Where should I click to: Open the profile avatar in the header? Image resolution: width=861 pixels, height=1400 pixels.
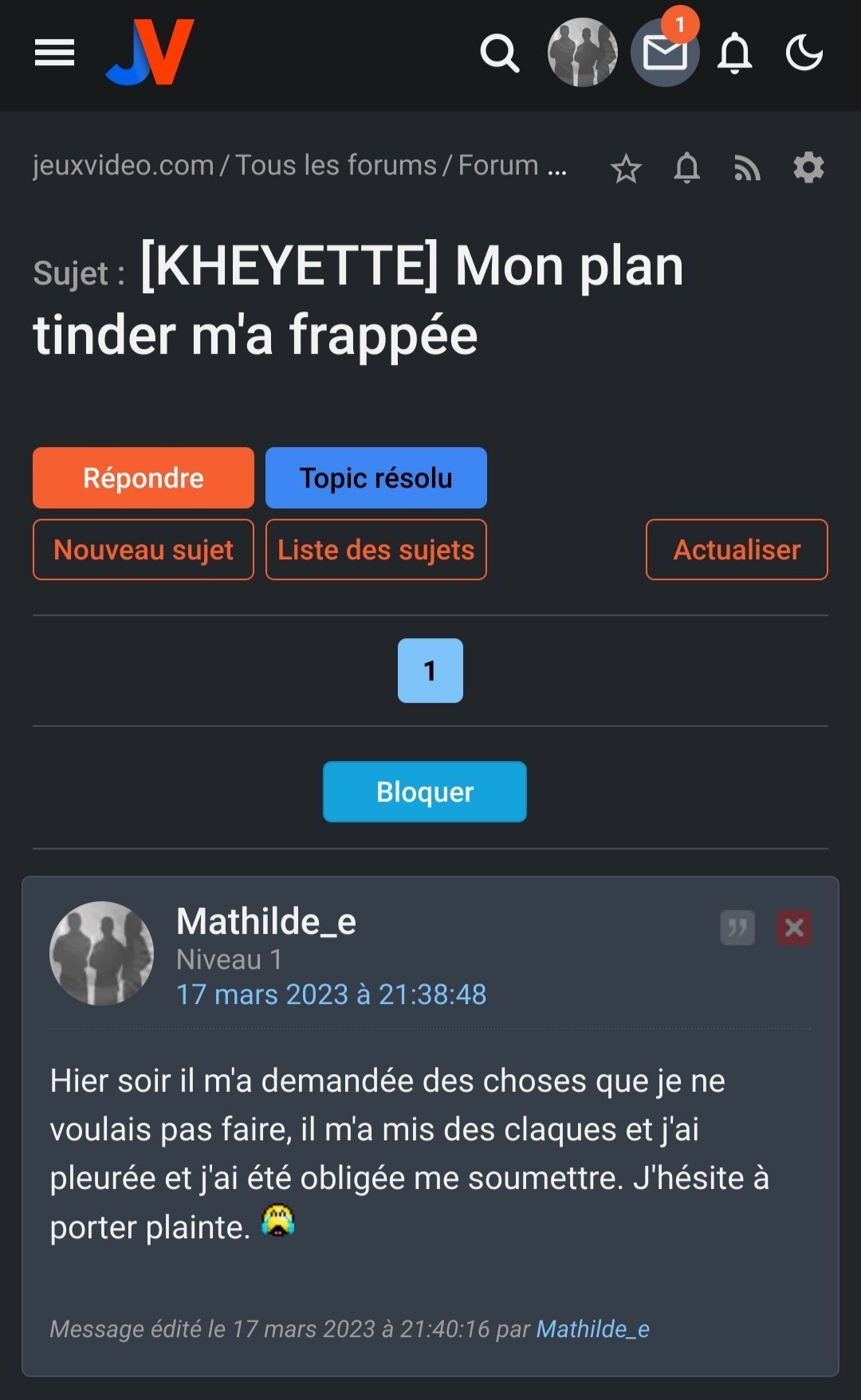click(x=583, y=53)
